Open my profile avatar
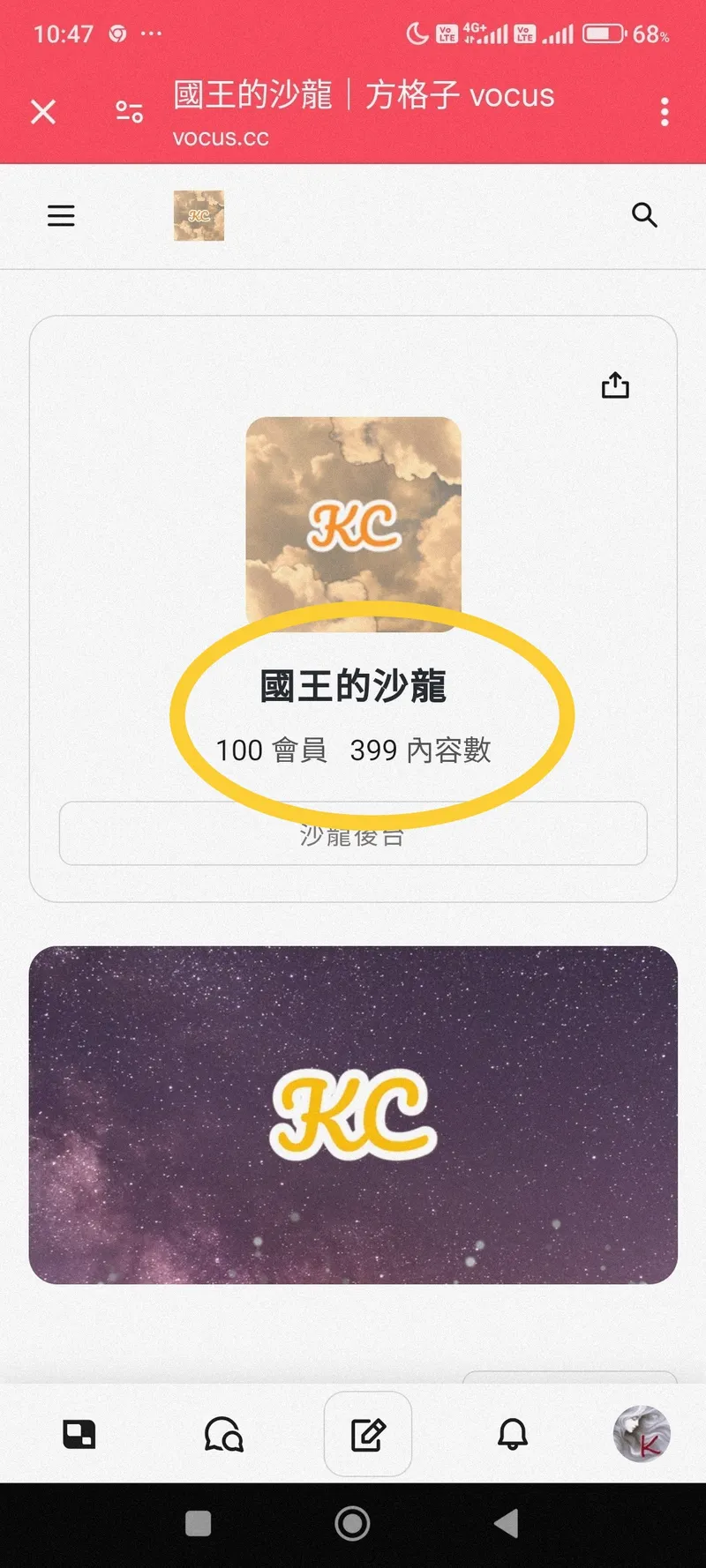This screenshot has height=1568, width=706. click(642, 1434)
